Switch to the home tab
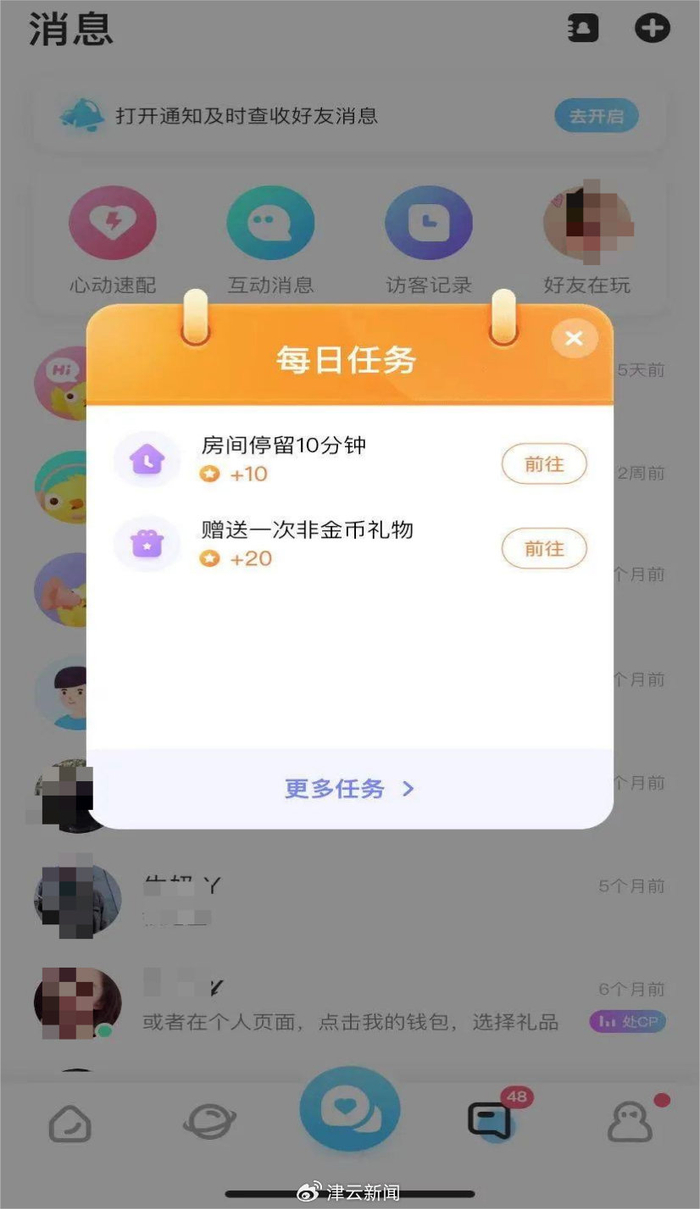700x1209 pixels. tap(70, 1124)
